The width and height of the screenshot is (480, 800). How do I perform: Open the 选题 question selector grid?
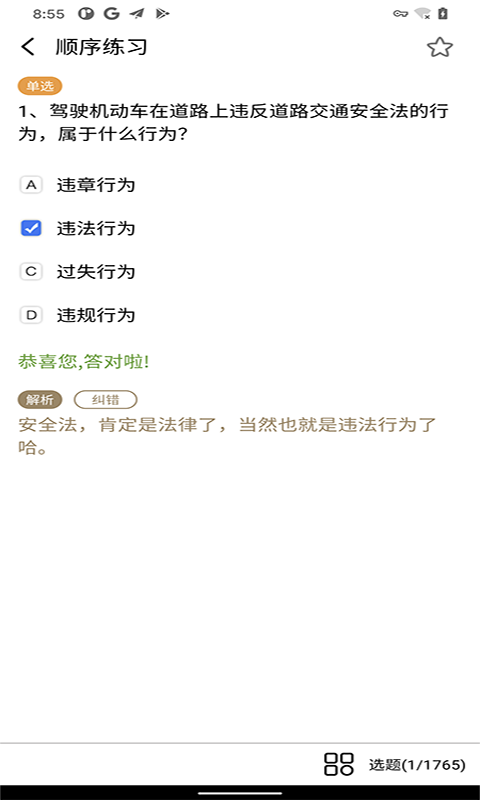point(395,764)
